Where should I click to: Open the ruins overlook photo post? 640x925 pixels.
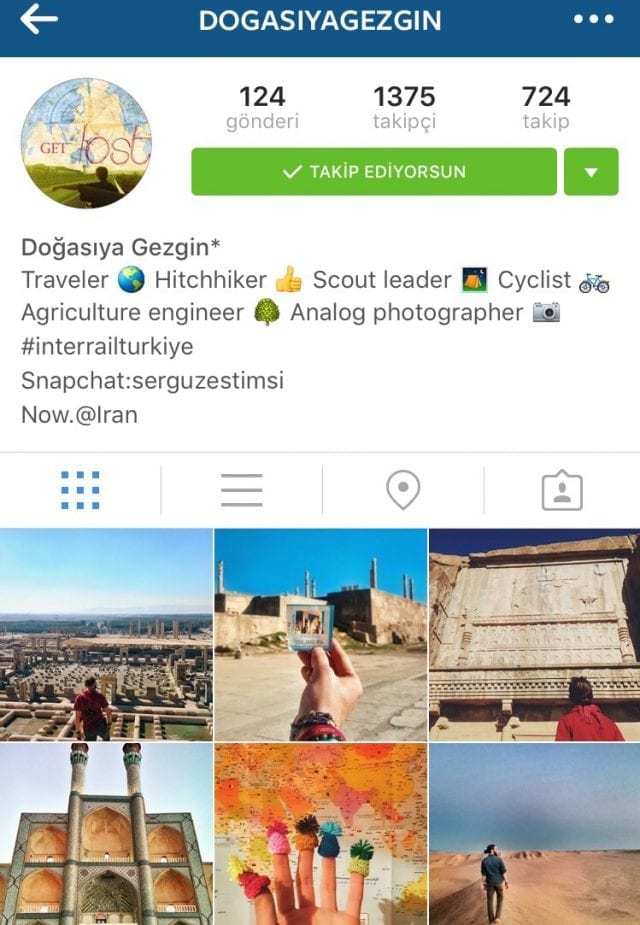(106, 634)
